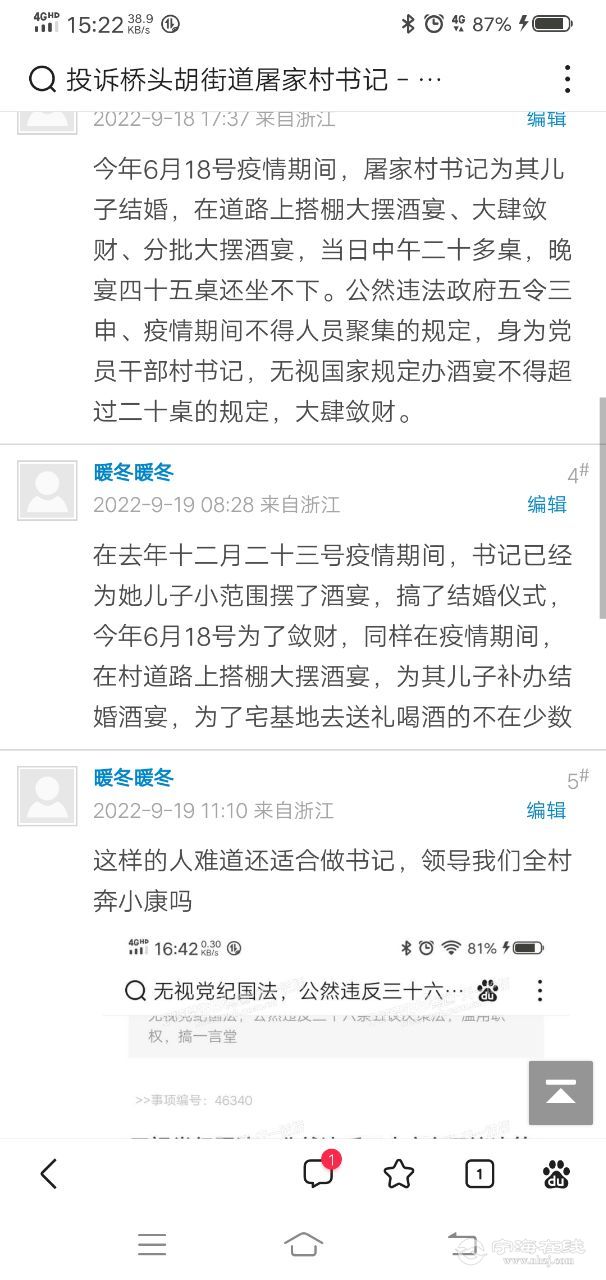Open 暖冬暖冬 profile from the 08:28 post

[x=134, y=472]
